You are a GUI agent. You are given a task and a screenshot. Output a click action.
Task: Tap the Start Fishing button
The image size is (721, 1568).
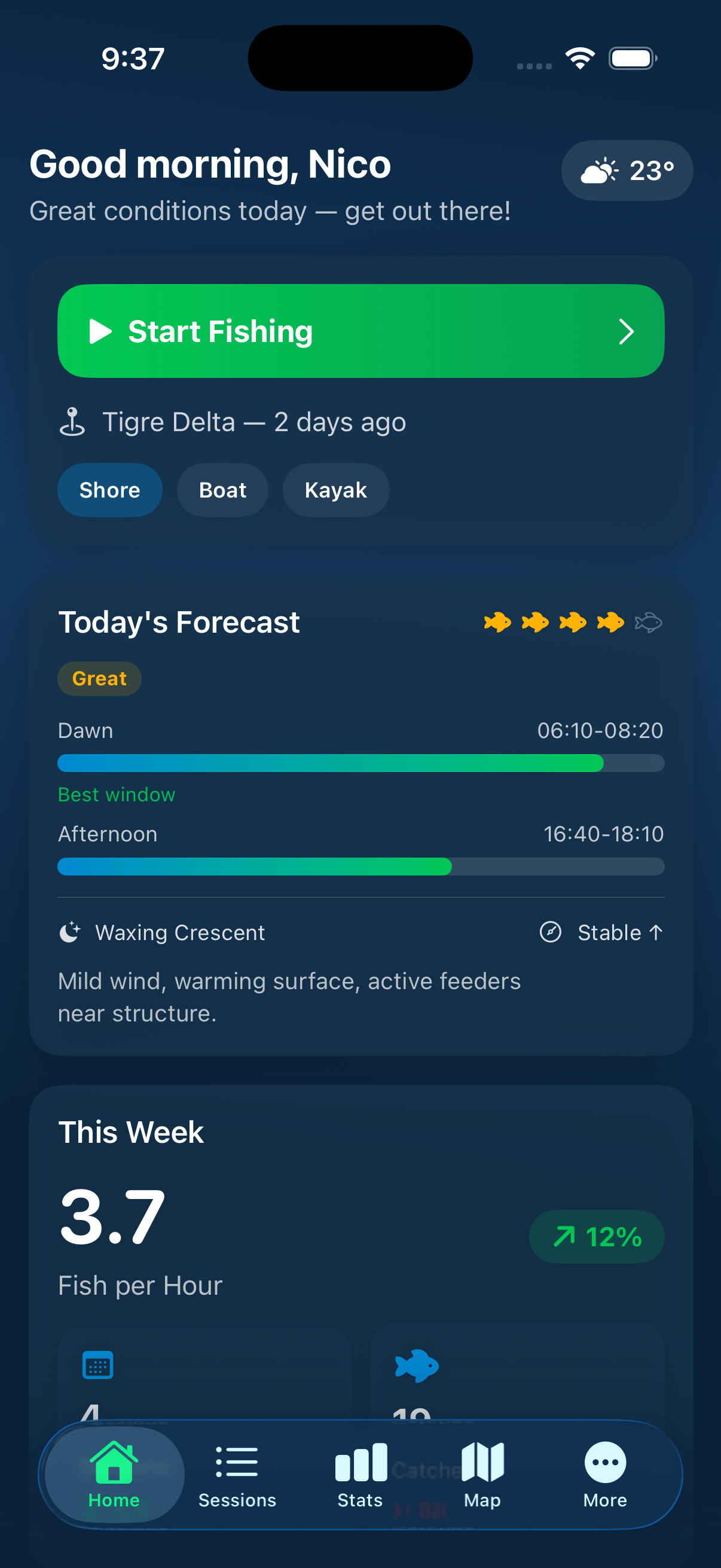(x=360, y=331)
